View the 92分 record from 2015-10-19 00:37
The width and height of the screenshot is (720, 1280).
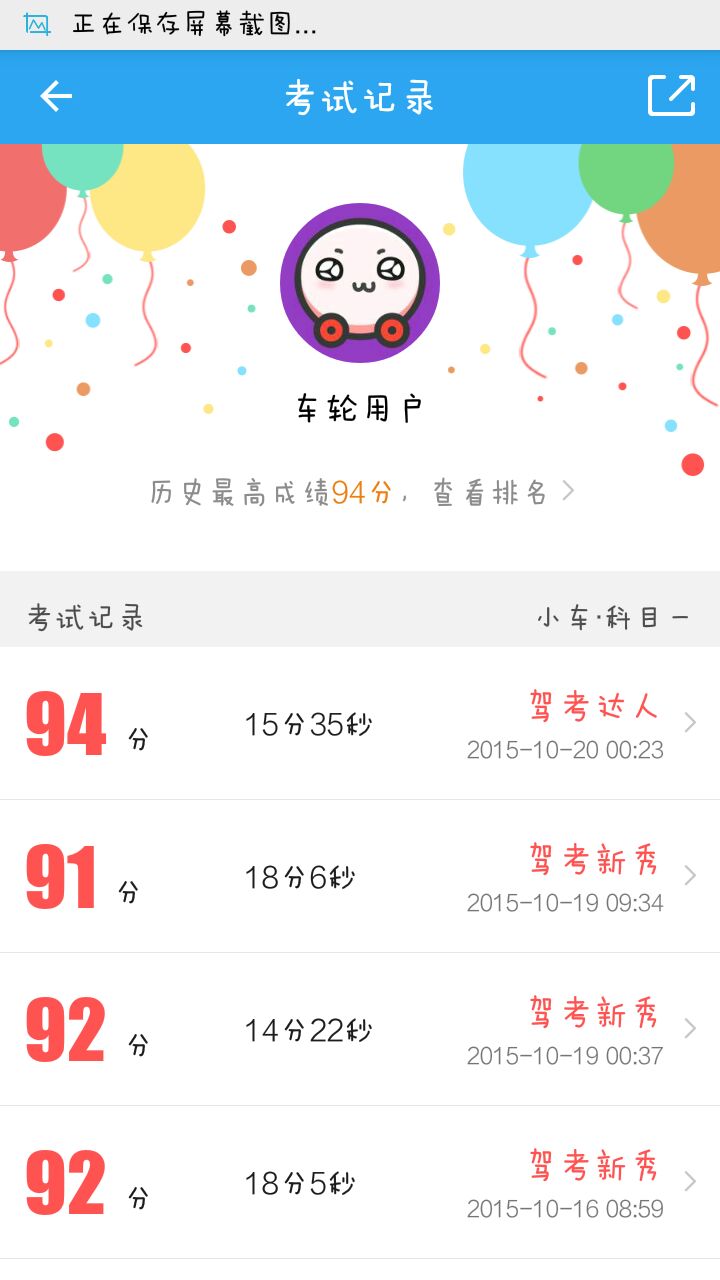[360, 1029]
